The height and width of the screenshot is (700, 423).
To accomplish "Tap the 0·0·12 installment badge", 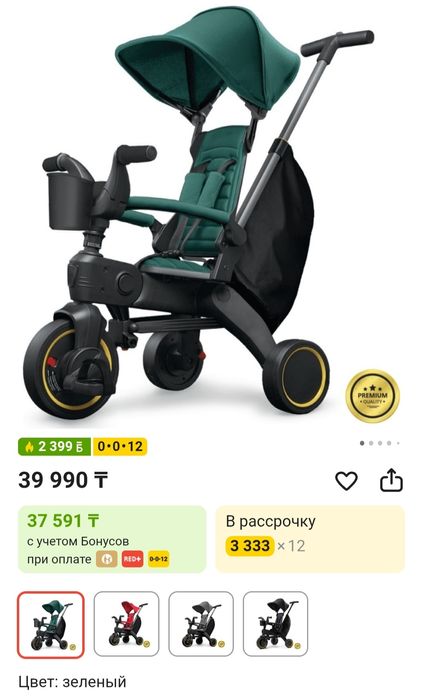I will point(120,446).
